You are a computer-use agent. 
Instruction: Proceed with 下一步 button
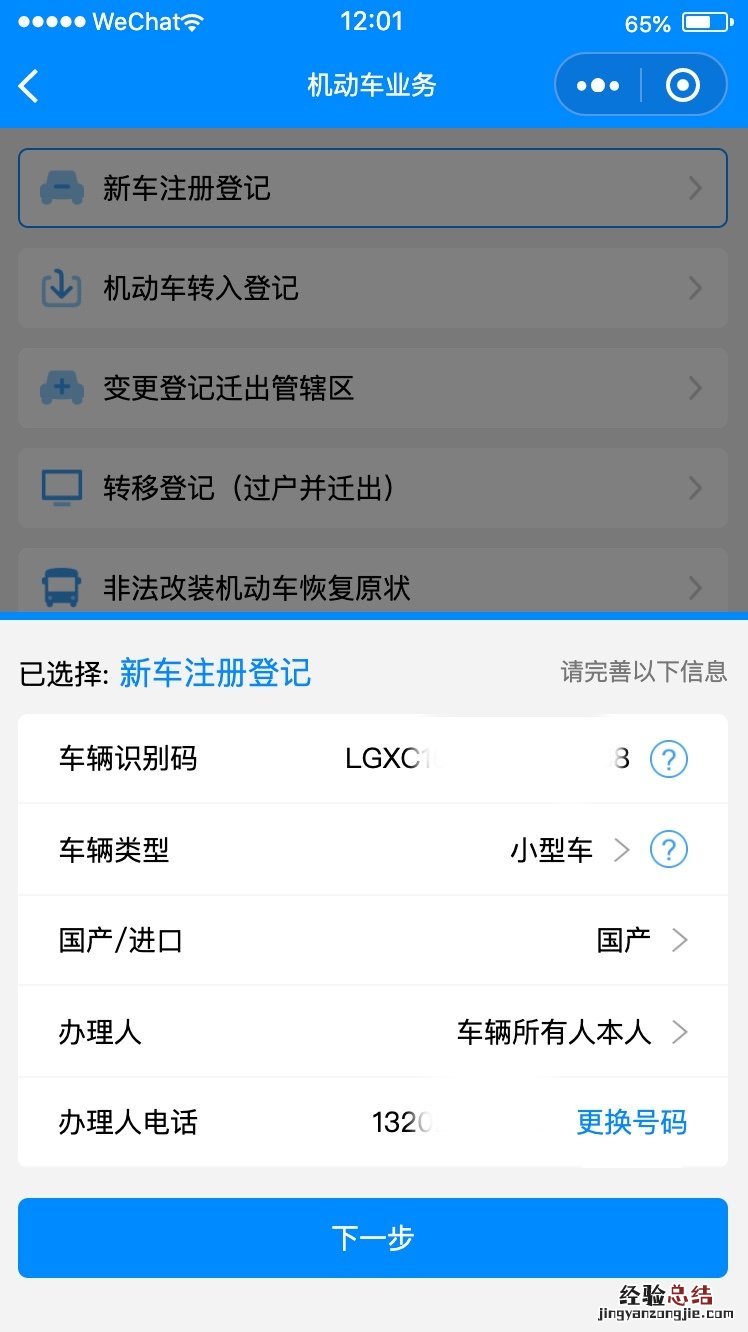[372, 1238]
